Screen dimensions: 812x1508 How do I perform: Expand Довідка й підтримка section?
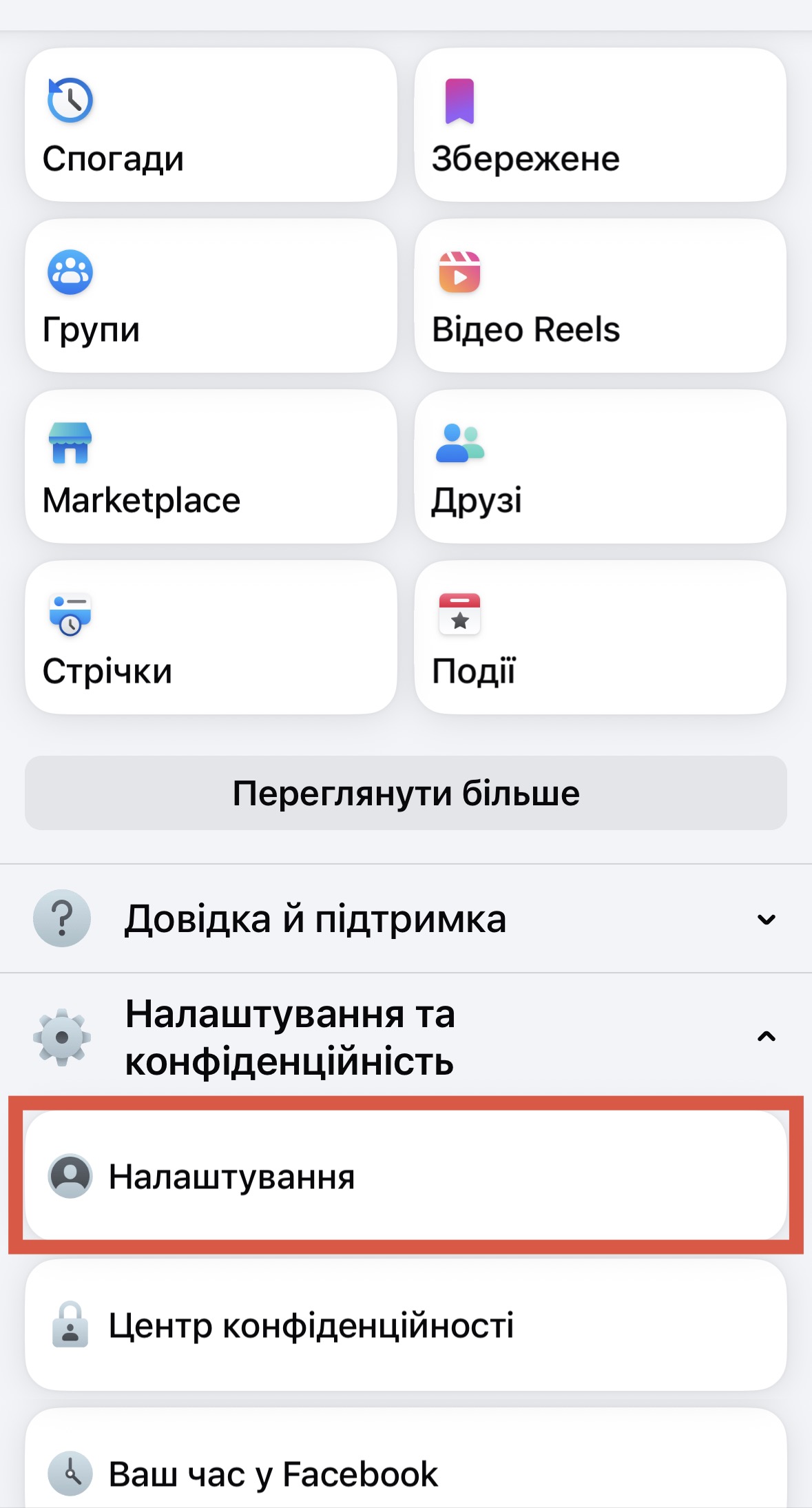coord(406,919)
